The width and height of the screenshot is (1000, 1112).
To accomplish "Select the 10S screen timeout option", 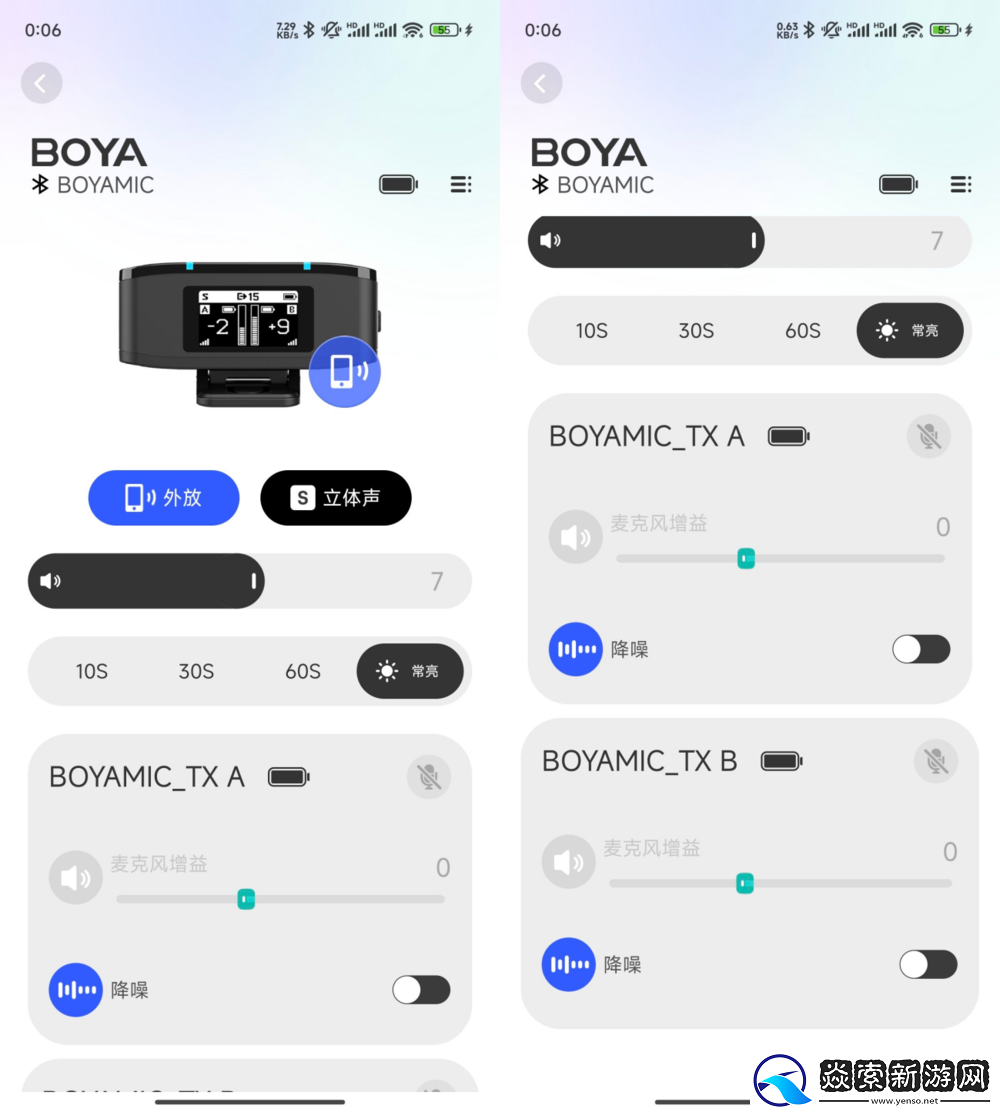I will (92, 671).
